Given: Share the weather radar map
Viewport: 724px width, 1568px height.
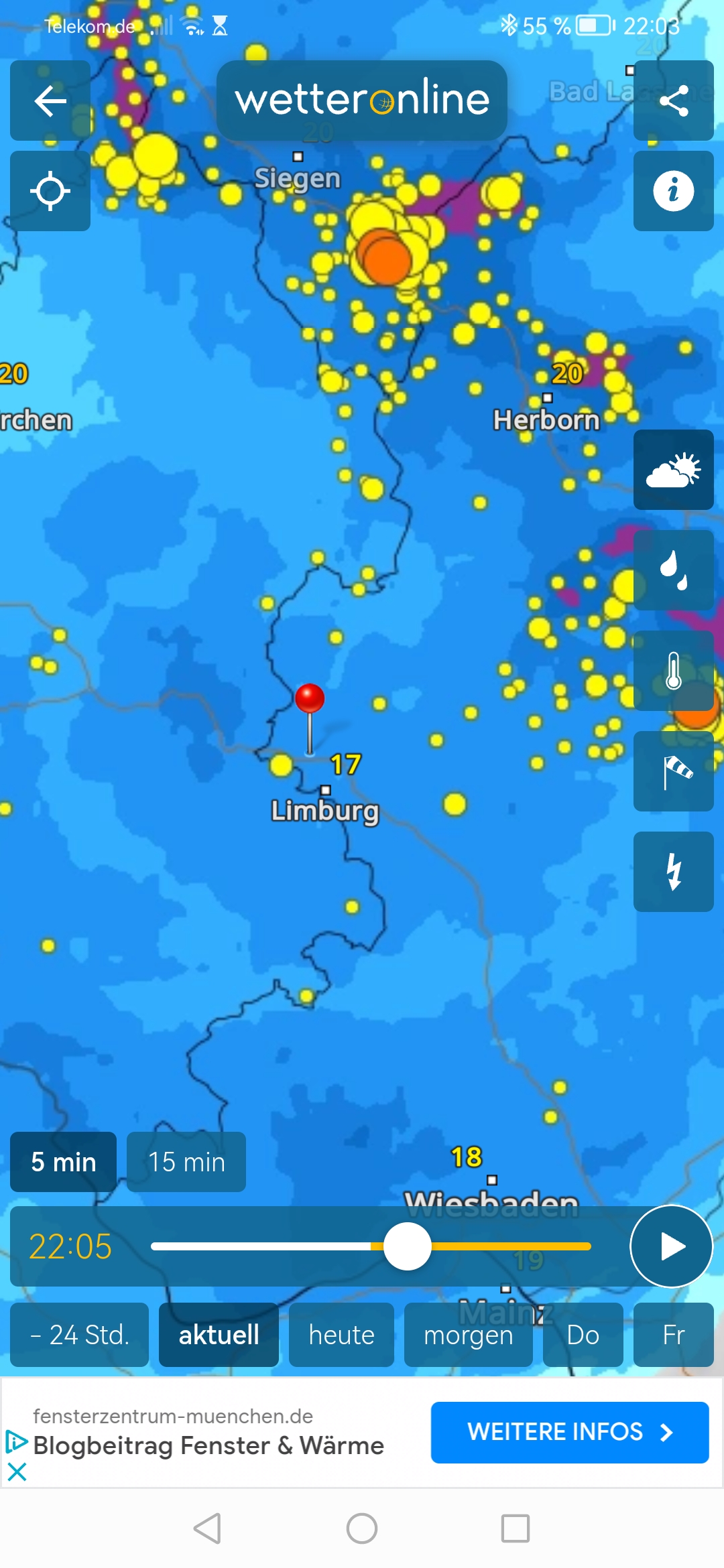Looking at the screenshot, I should pyautogui.click(x=674, y=101).
